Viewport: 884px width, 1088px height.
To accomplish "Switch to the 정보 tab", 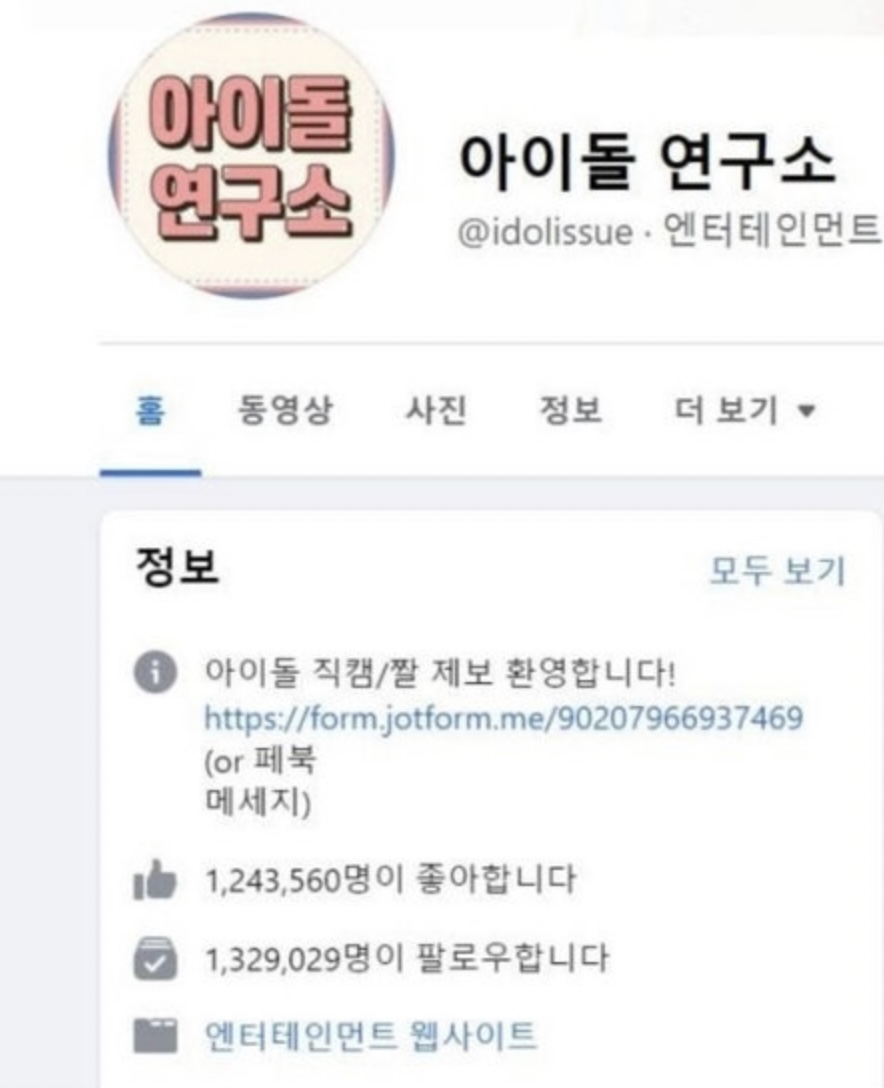I will [x=570, y=412].
